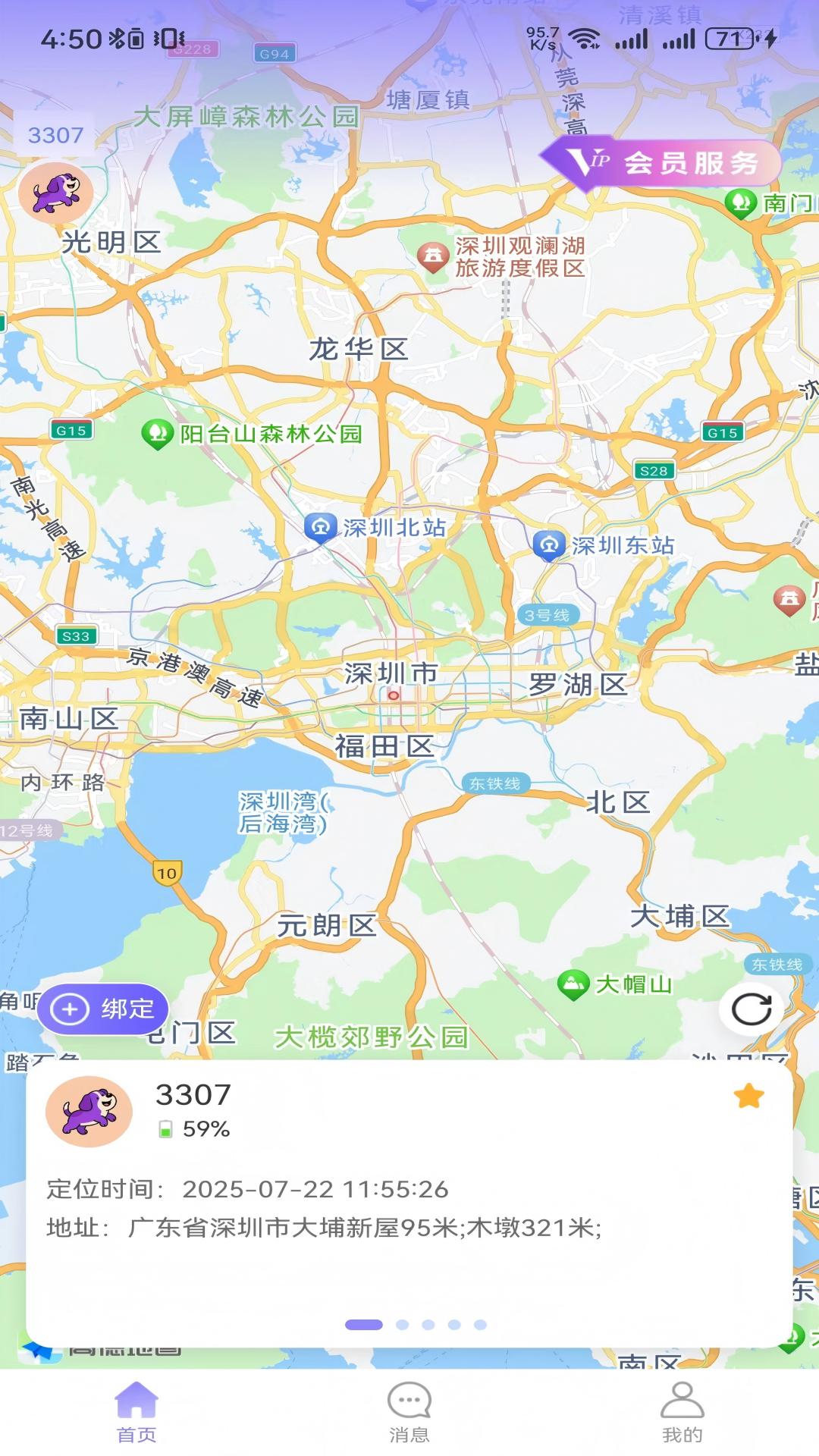Select the 深圳东站 metro station icon
The width and height of the screenshot is (819, 1456).
(x=546, y=543)
